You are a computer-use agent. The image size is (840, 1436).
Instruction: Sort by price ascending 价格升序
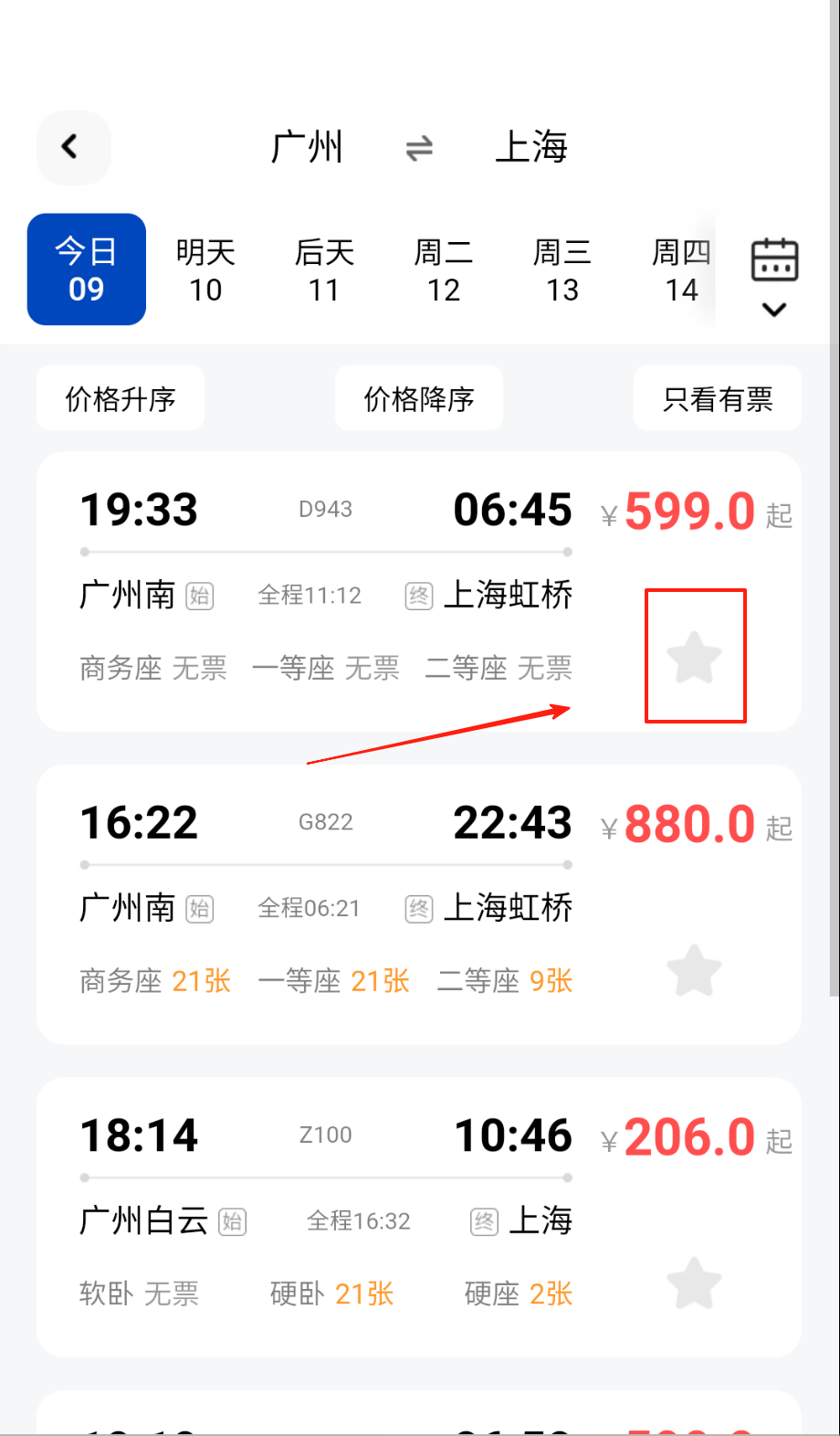pyautogui.click(x=121, y=398)
